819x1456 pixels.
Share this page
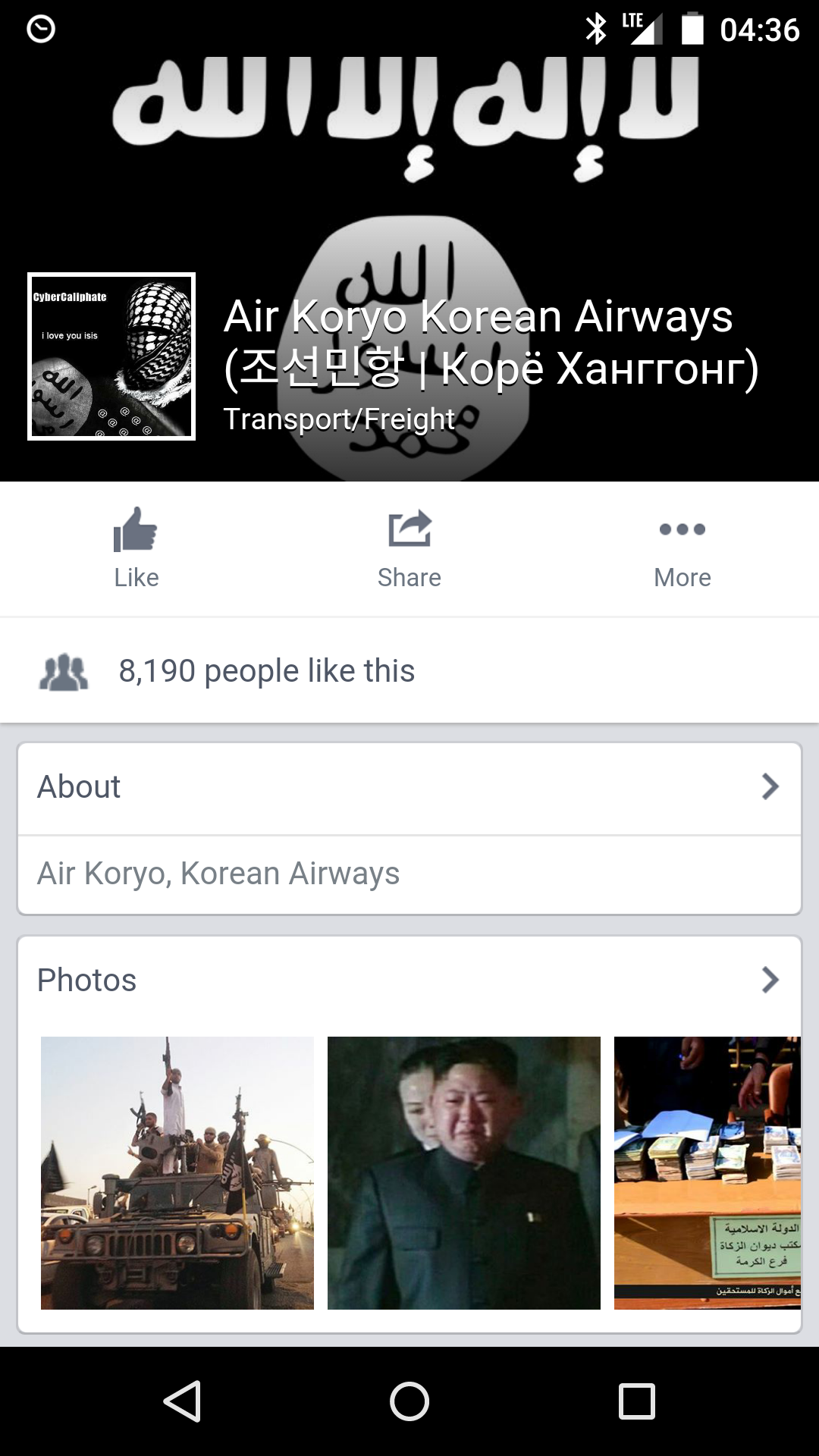click(x=409, y=548)
